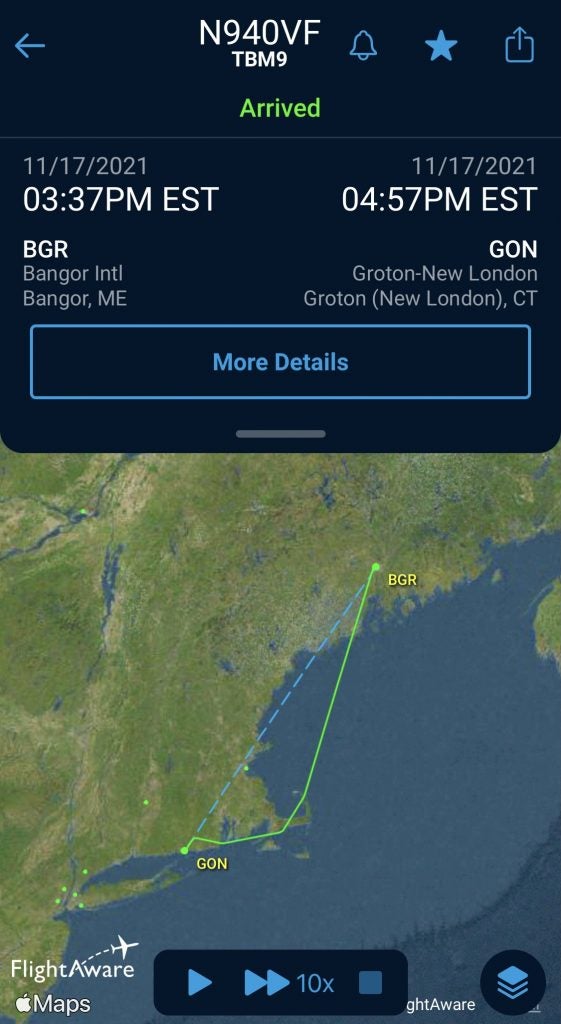The image size is (561, 1024).
Task: Set an alert with the bell icon
Action: 363,46
